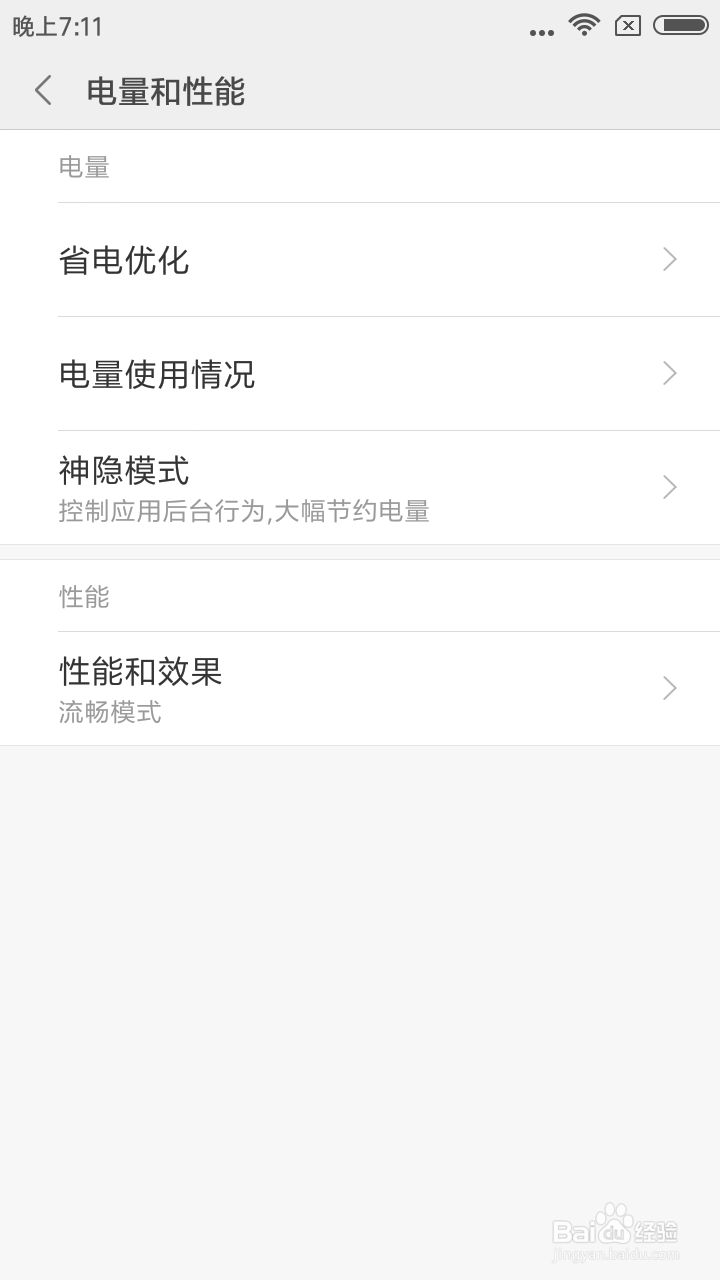Tap the back arrow icon
The image size is (720, 1280).
[x=42, y=90]
